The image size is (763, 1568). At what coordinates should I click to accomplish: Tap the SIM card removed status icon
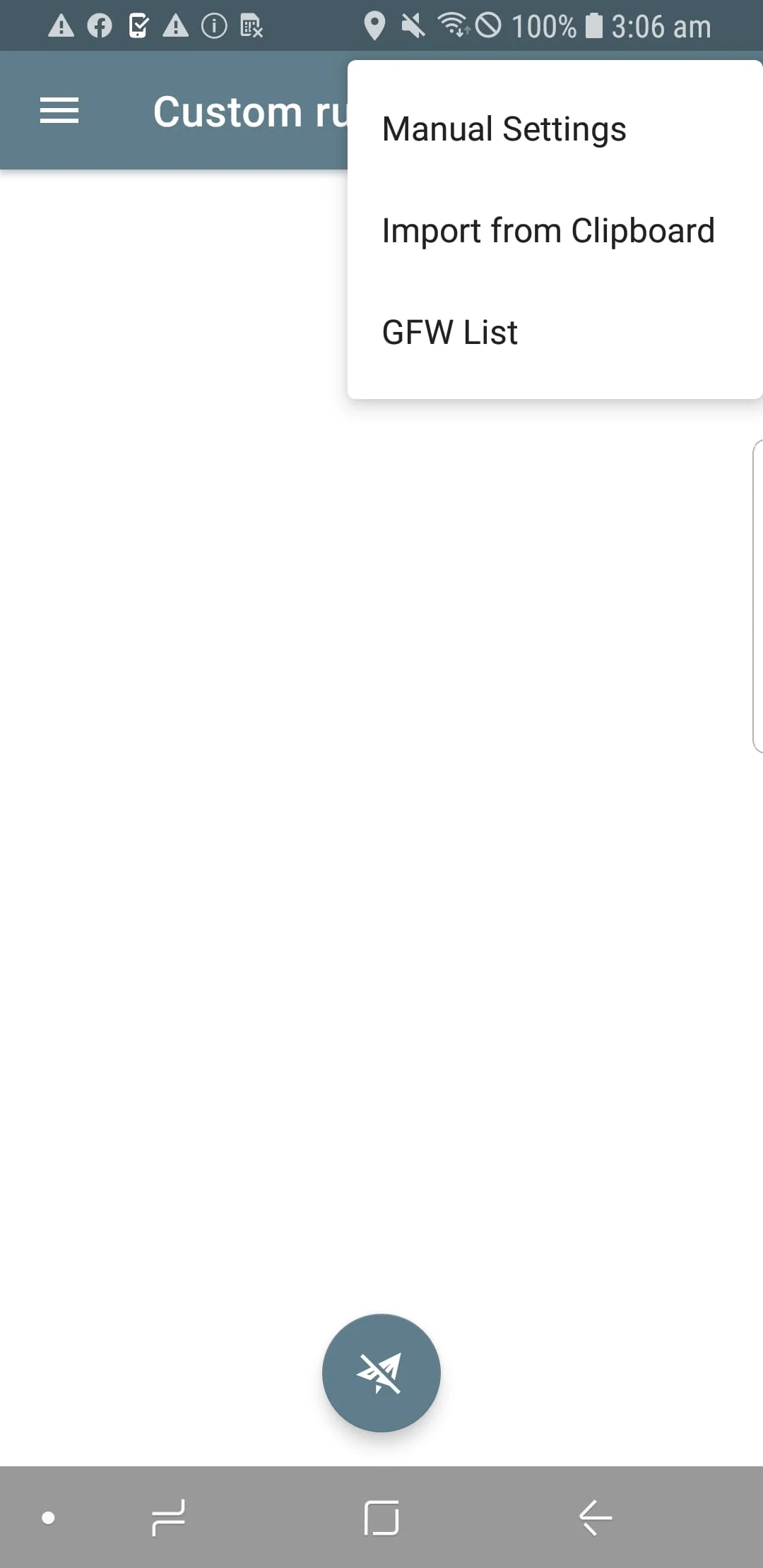[251, 26]
